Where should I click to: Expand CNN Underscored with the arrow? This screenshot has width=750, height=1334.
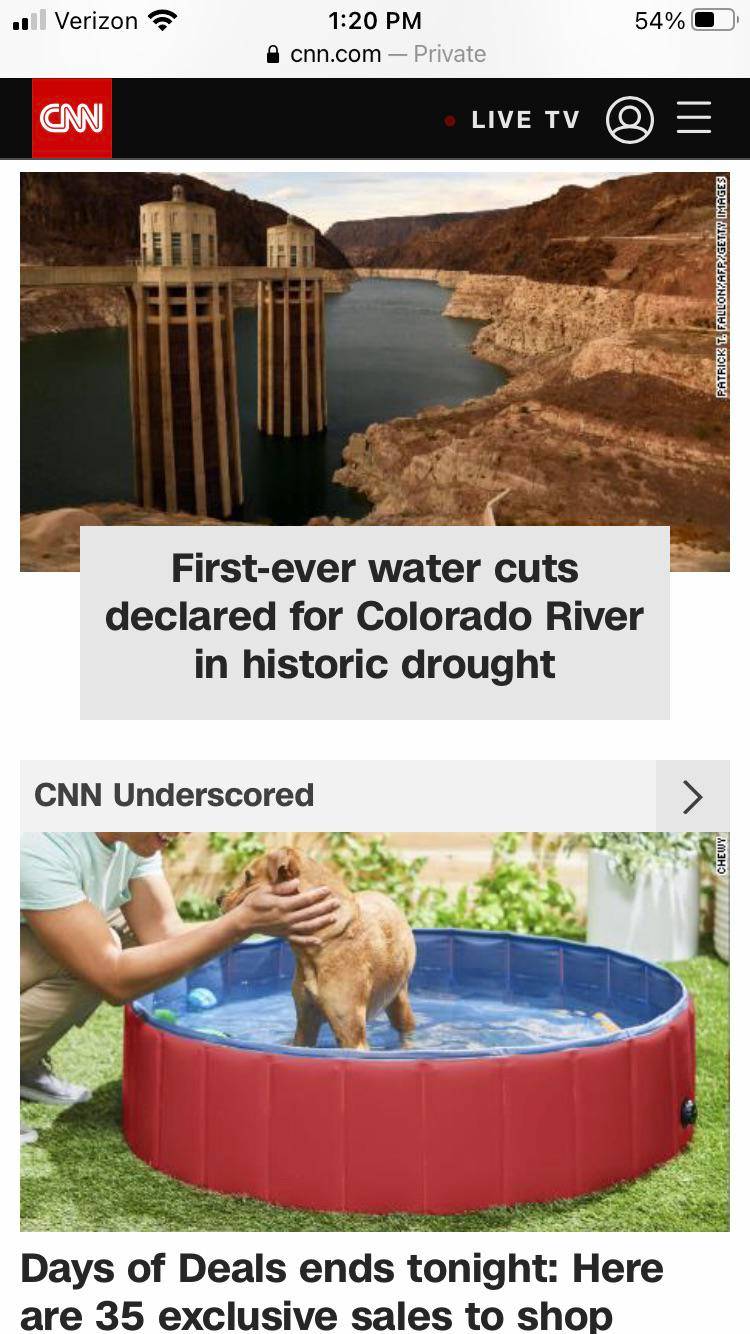point(692,796)
